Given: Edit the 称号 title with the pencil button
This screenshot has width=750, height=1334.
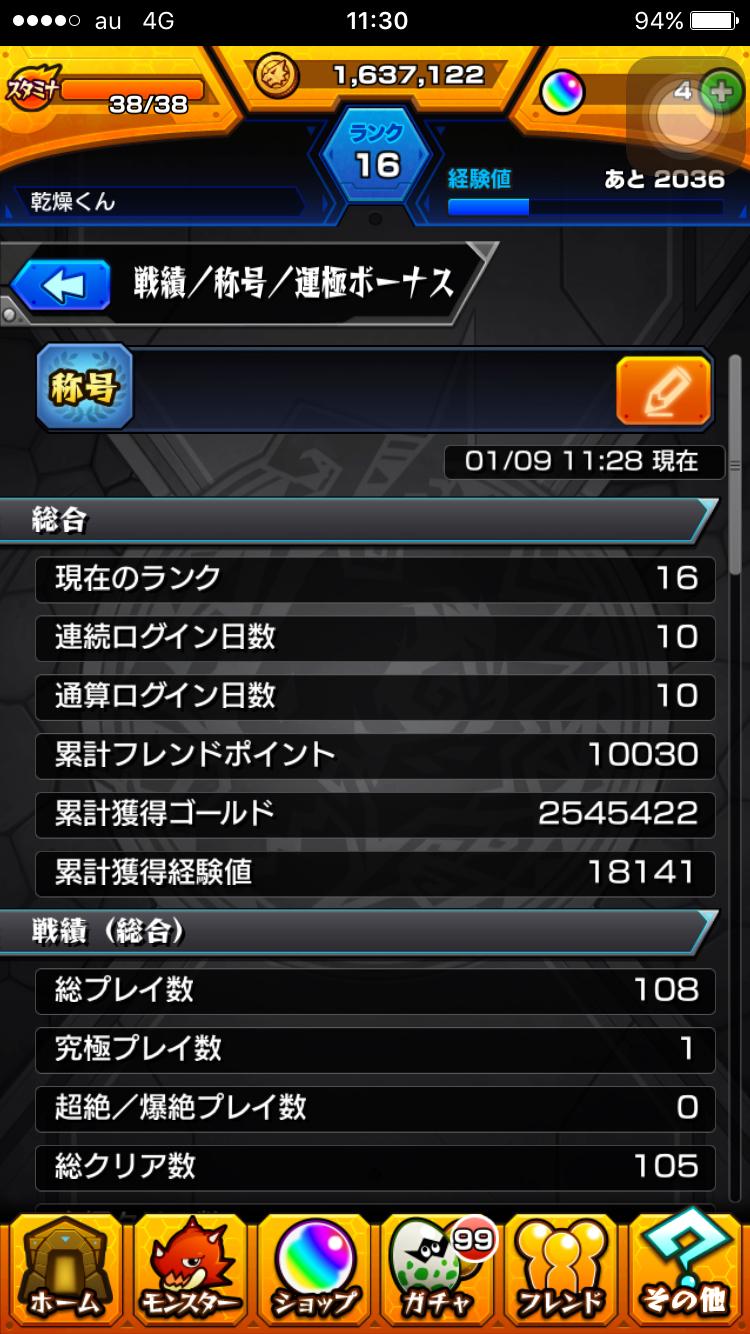Looking at the screenshot, I should click(x=663, y=390).
